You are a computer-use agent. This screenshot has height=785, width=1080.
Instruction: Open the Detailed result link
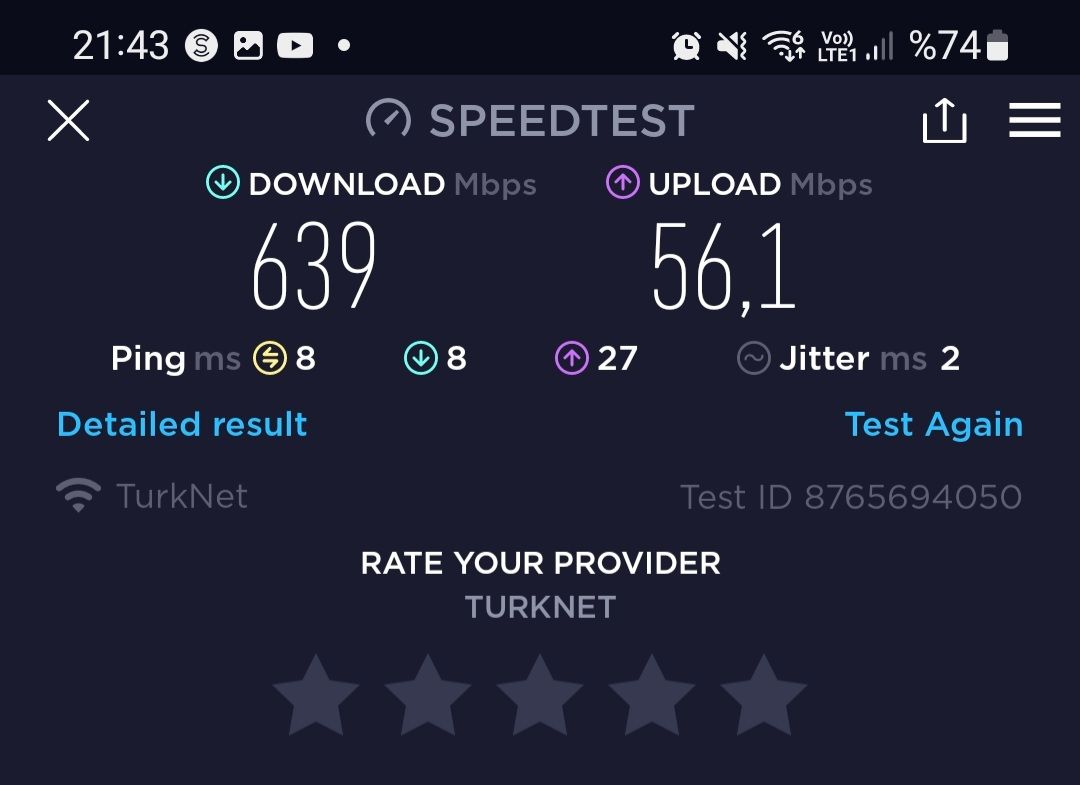pos(182,425)
